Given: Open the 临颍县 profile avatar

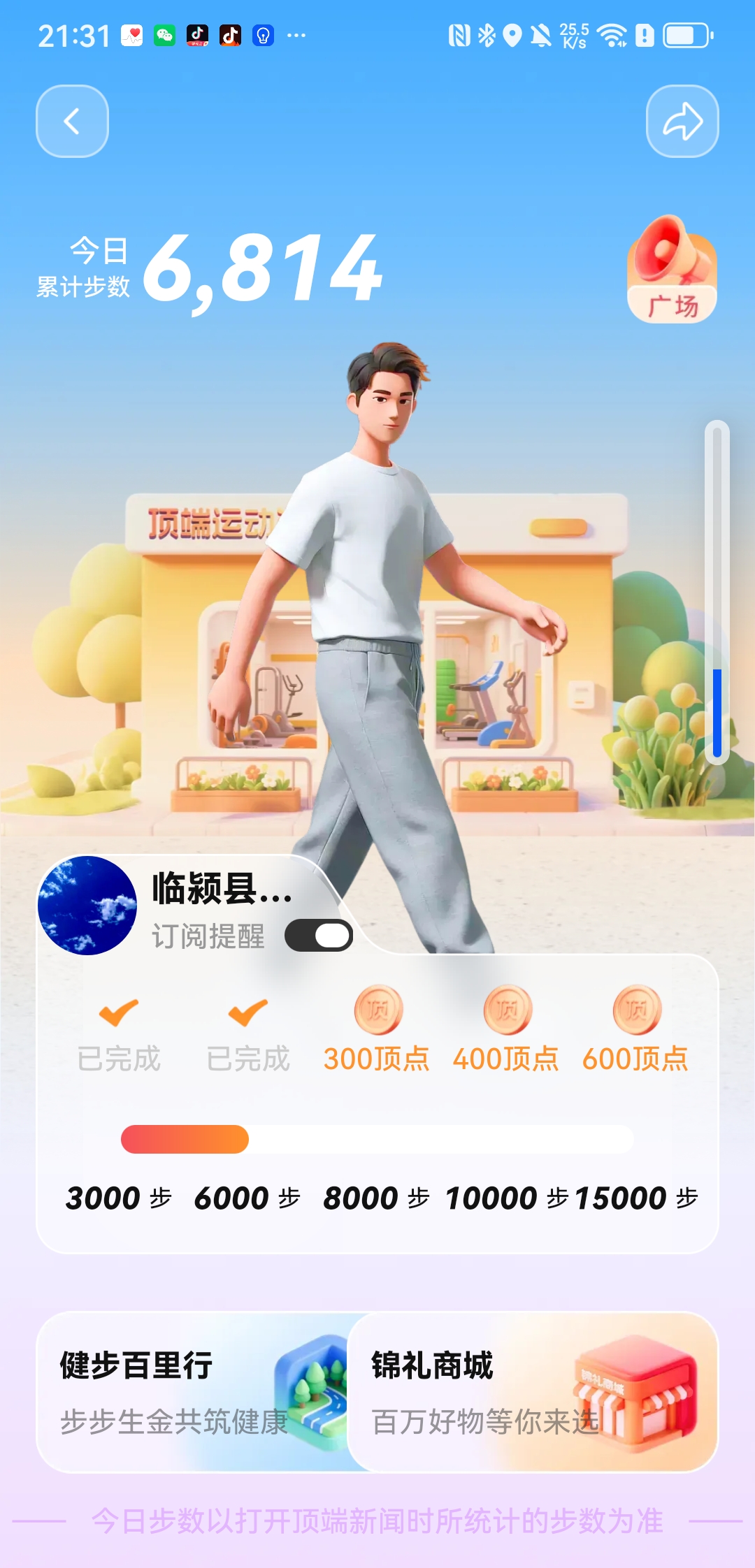Looking at the screenshot, I should [87, 906].
